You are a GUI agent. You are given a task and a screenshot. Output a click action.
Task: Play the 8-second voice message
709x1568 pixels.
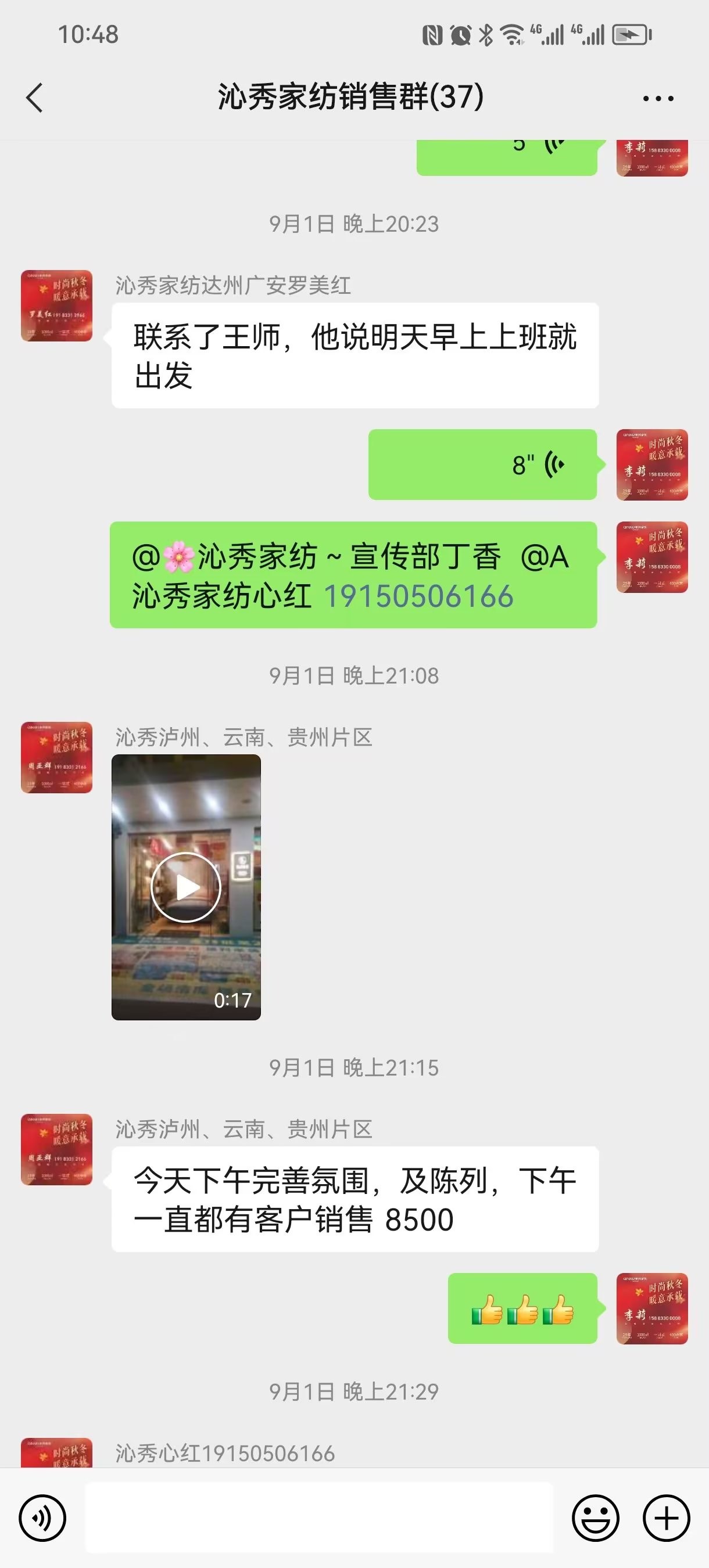tap(482, 465)
